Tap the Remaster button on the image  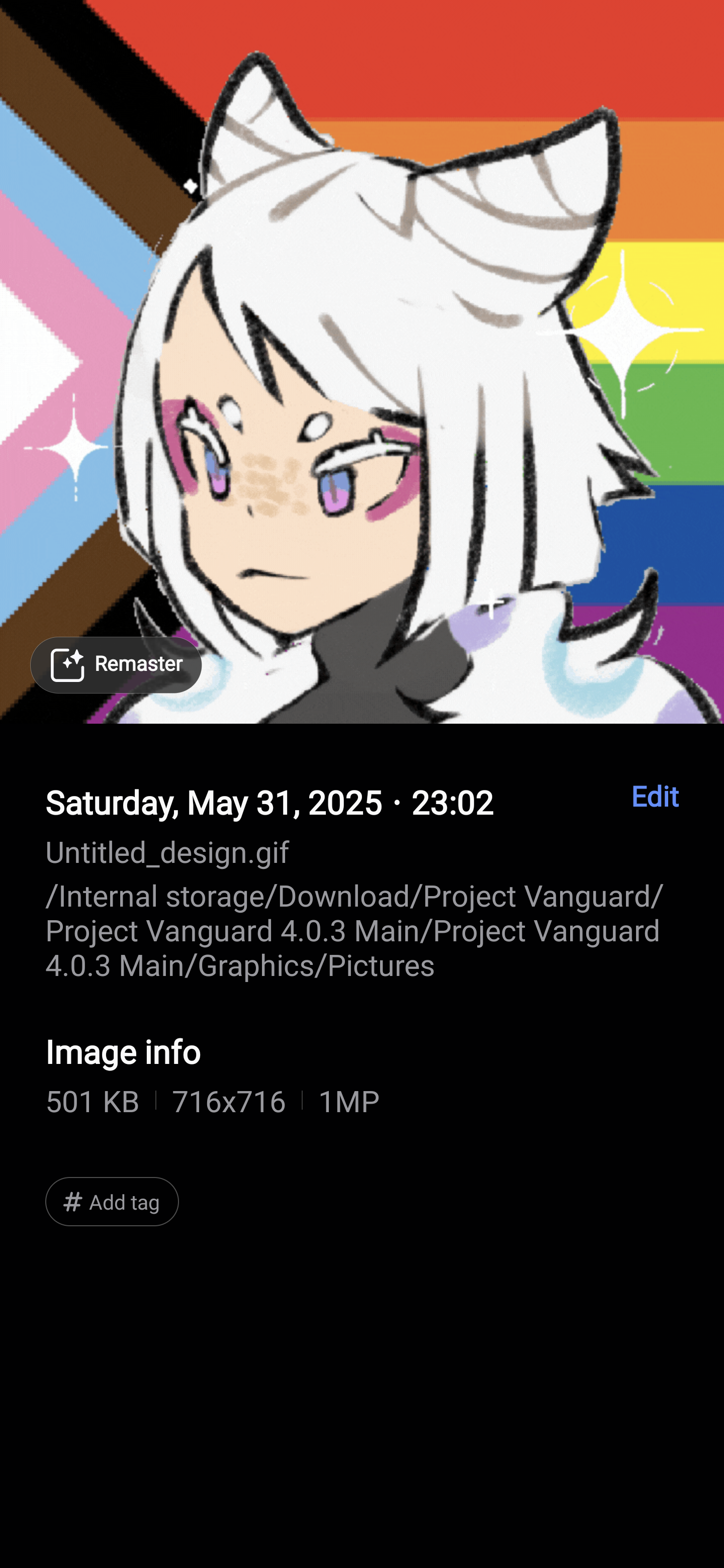[116, 664]
